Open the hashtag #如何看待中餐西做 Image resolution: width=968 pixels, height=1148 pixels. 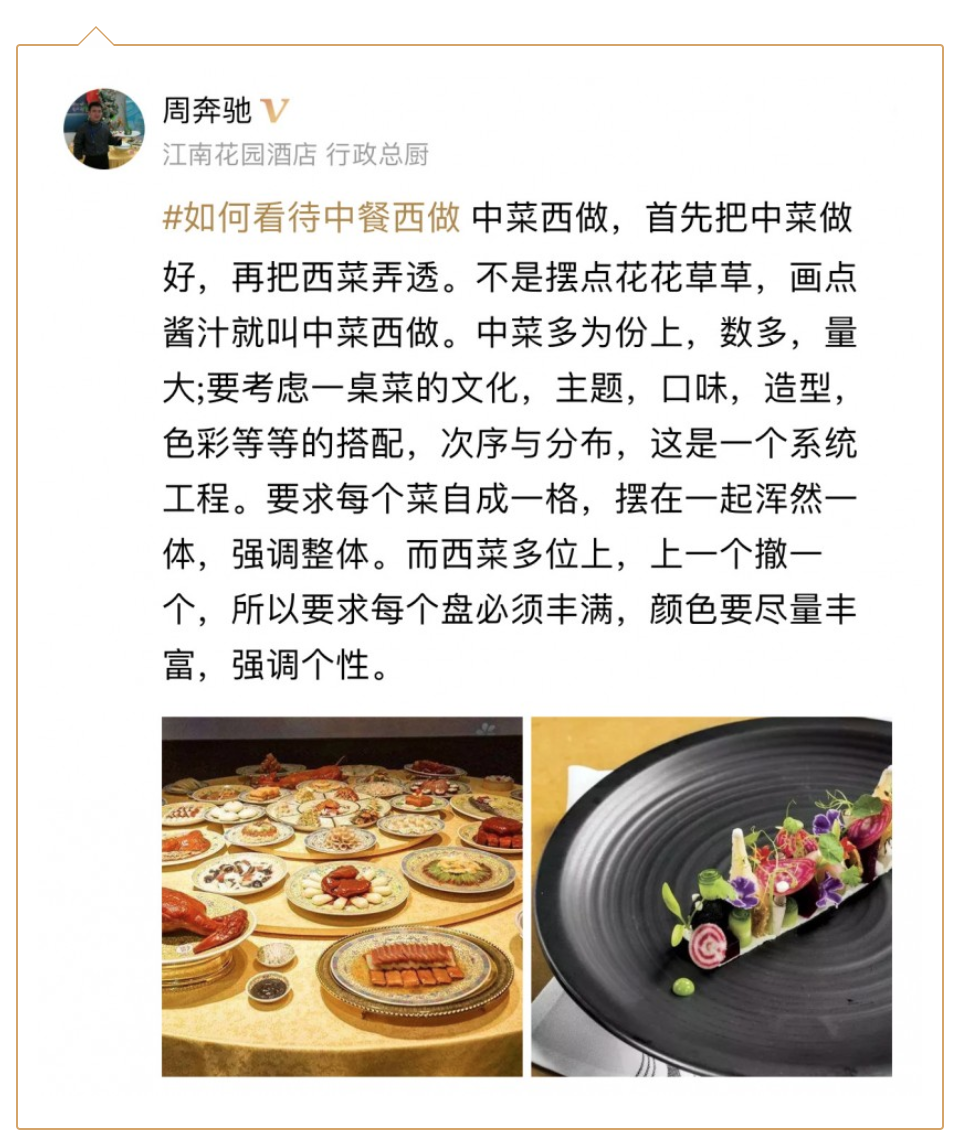[x=311, y=217]
